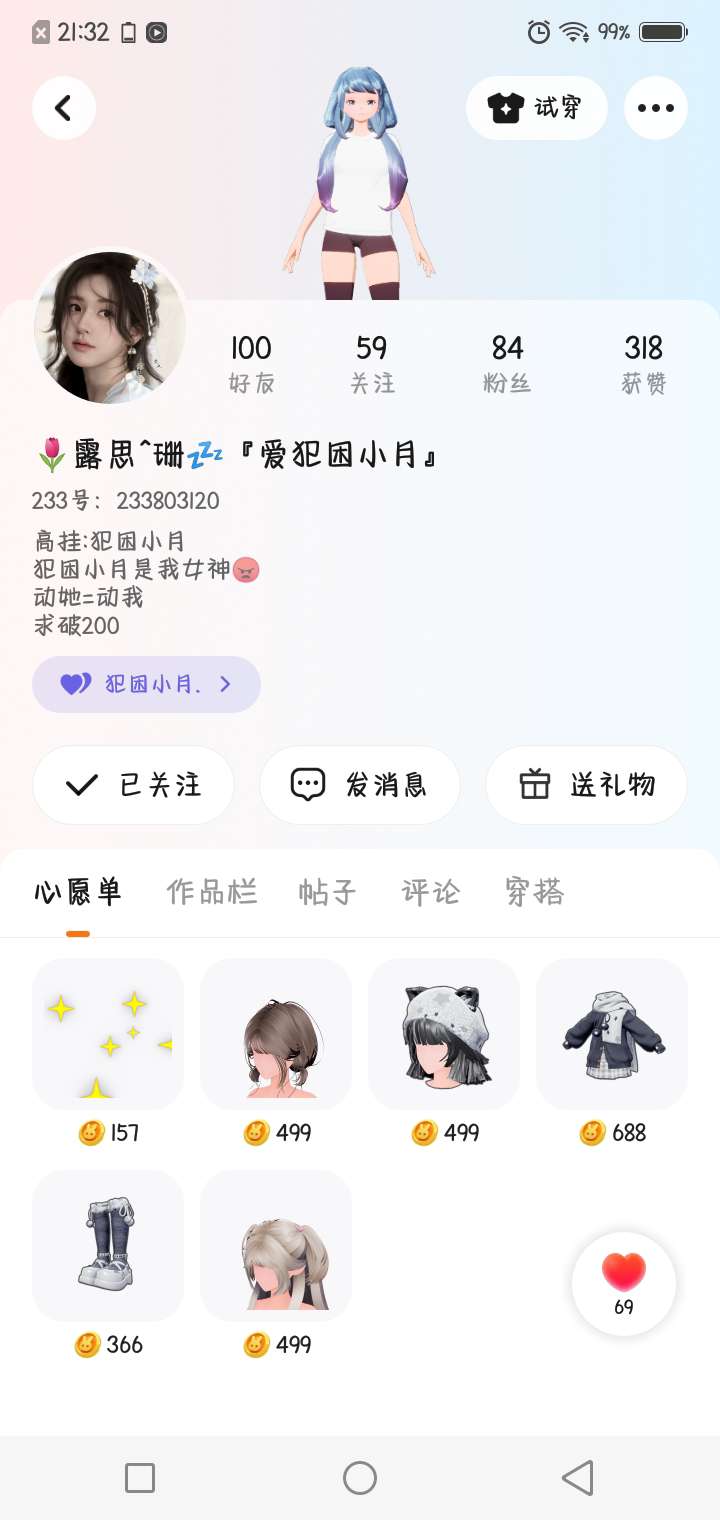
Task: View the 粉丝 followers list
Action: point(507,362)
